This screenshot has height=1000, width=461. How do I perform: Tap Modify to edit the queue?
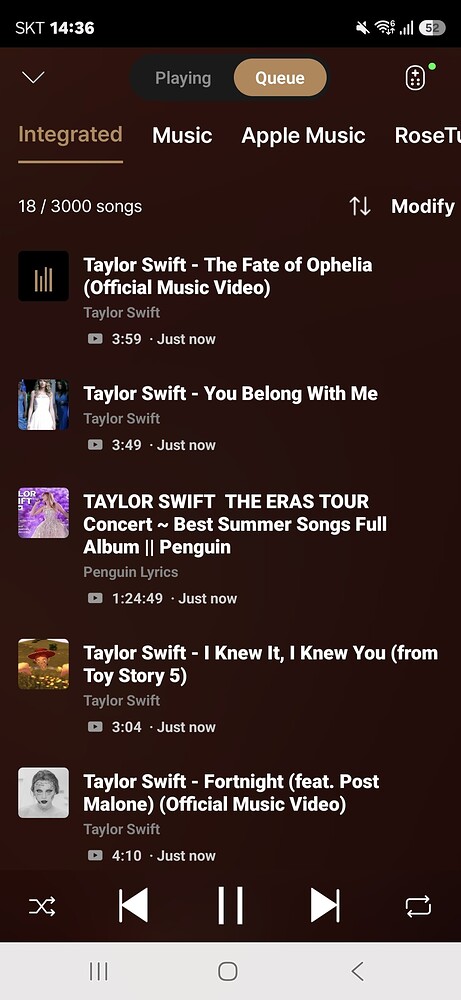click(423, 206)
